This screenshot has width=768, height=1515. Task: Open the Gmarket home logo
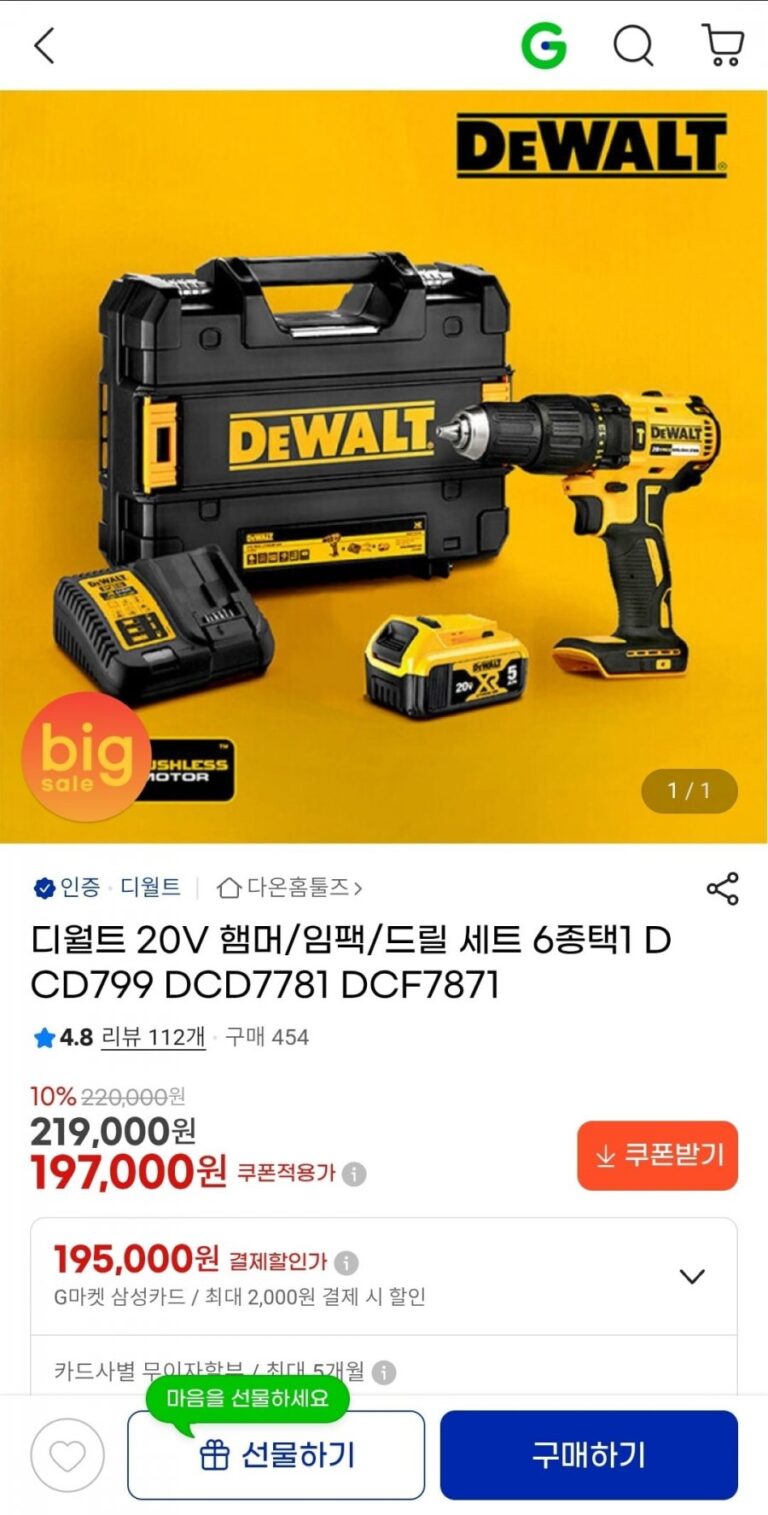coord(544,45)
